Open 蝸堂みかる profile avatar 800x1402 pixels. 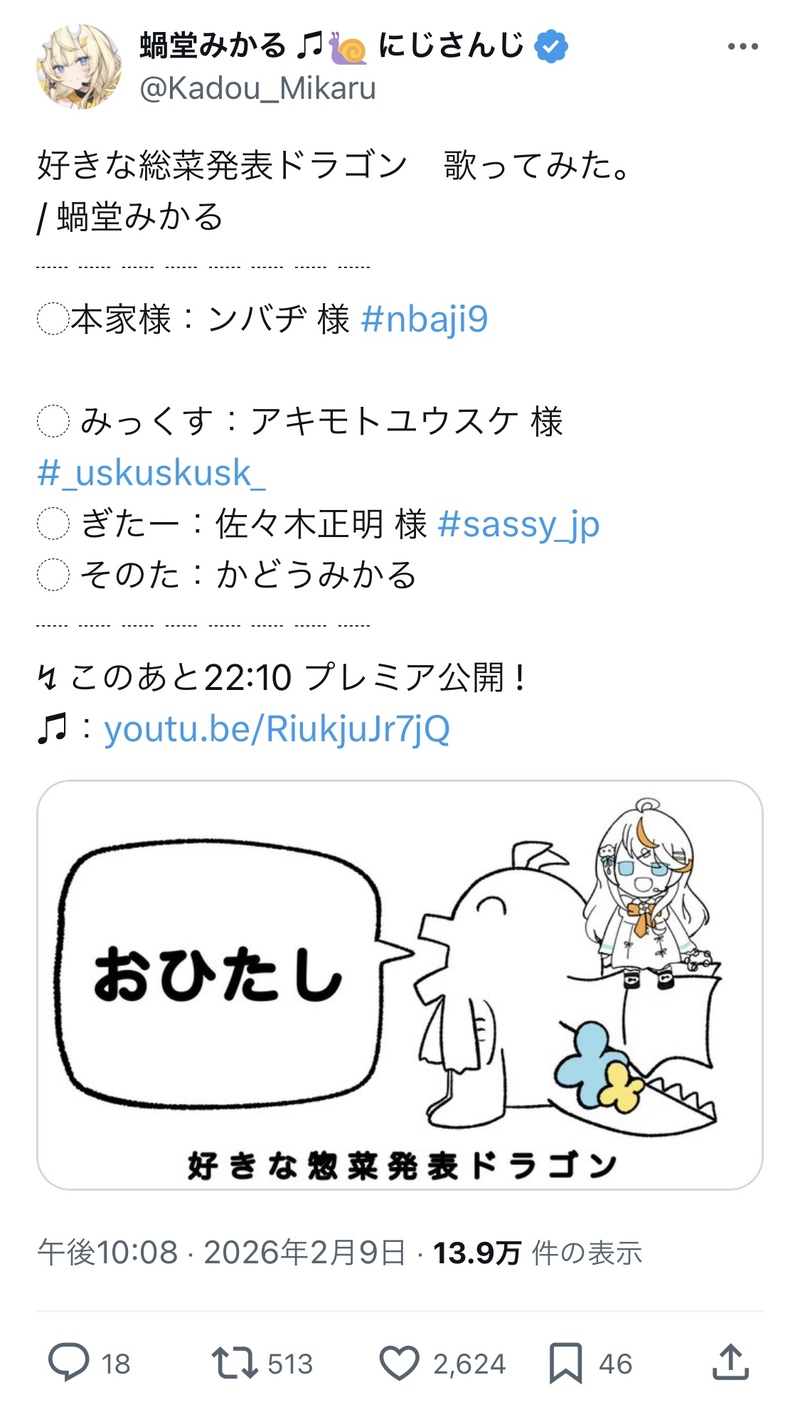tap(79, 67)
